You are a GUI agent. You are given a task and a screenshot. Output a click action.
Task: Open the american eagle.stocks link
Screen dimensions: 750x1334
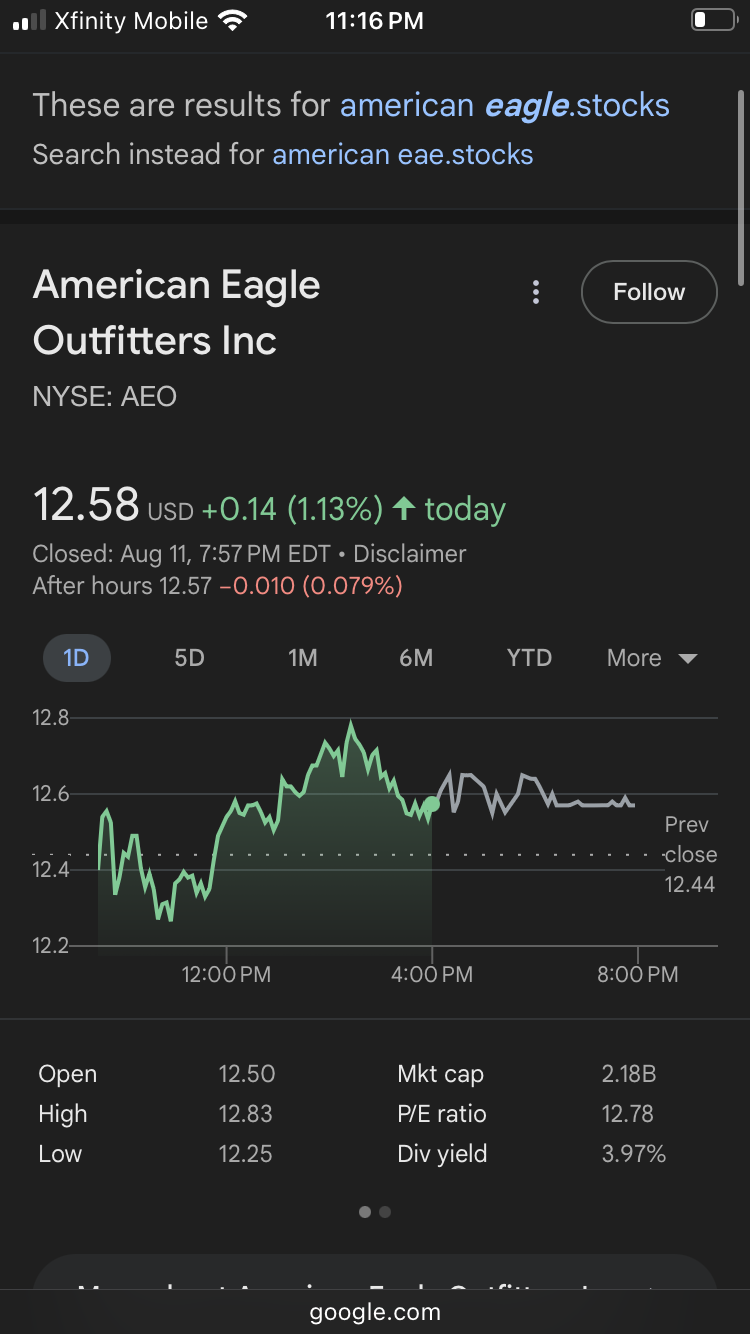point(505,105)
